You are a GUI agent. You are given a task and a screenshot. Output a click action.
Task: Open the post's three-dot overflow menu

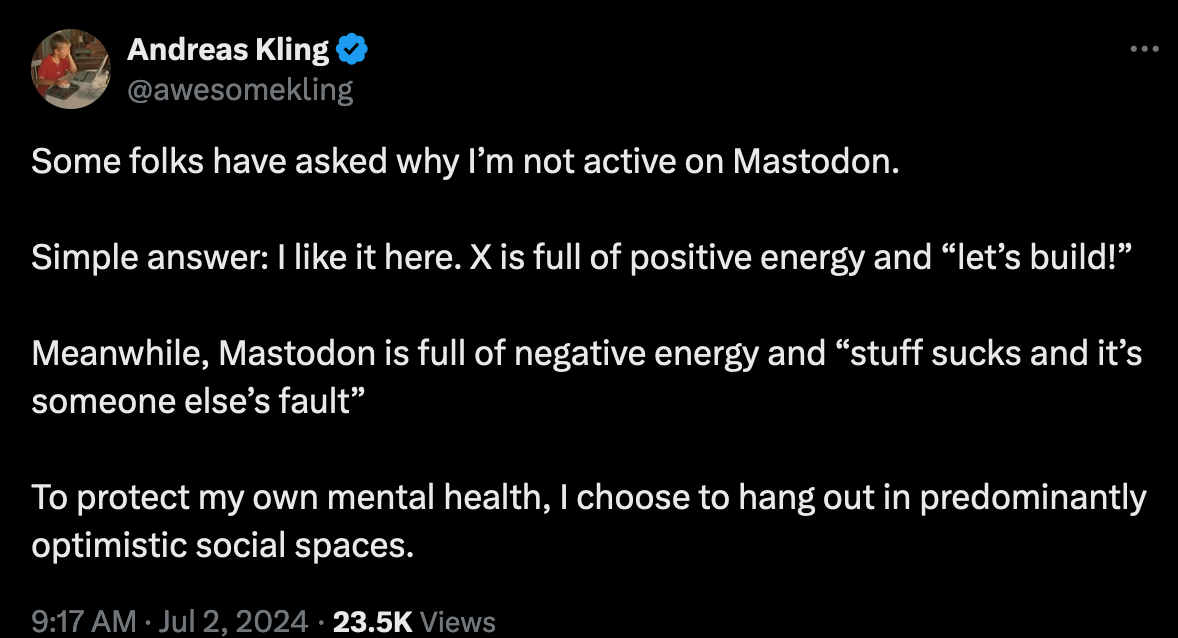[1143, 48]
